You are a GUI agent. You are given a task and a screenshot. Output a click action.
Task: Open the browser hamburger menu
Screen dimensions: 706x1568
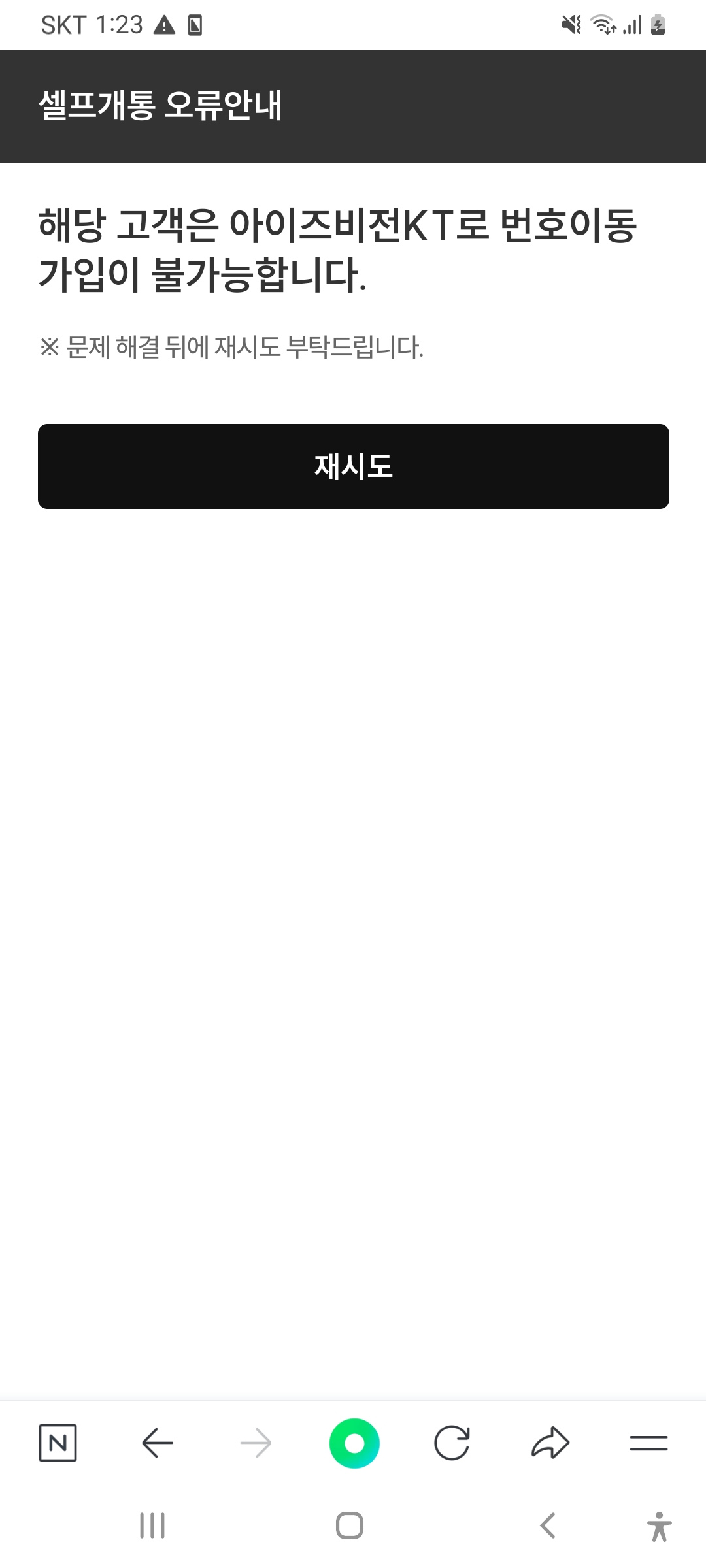click(x=648, y=1443)
